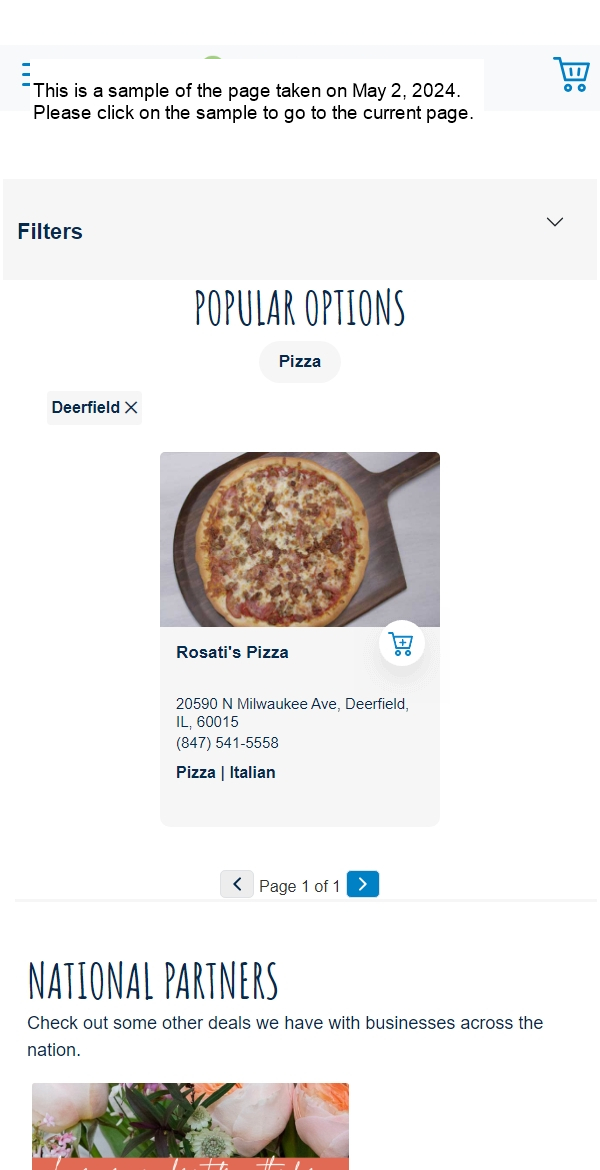
Task: Go to the next results page
Action: click(x=363, y=884)
